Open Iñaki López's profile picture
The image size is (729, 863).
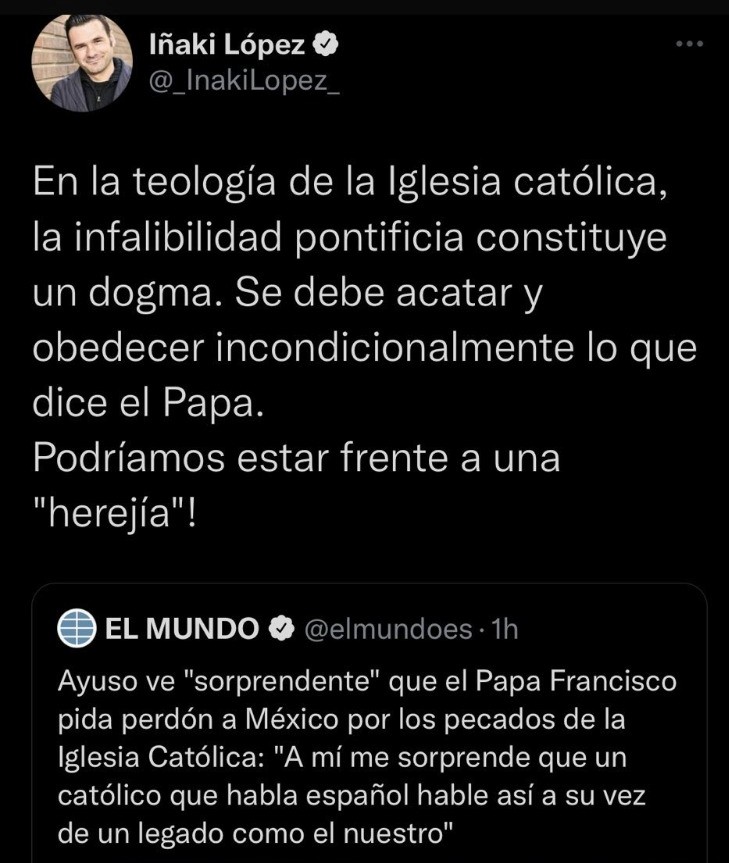82,62
